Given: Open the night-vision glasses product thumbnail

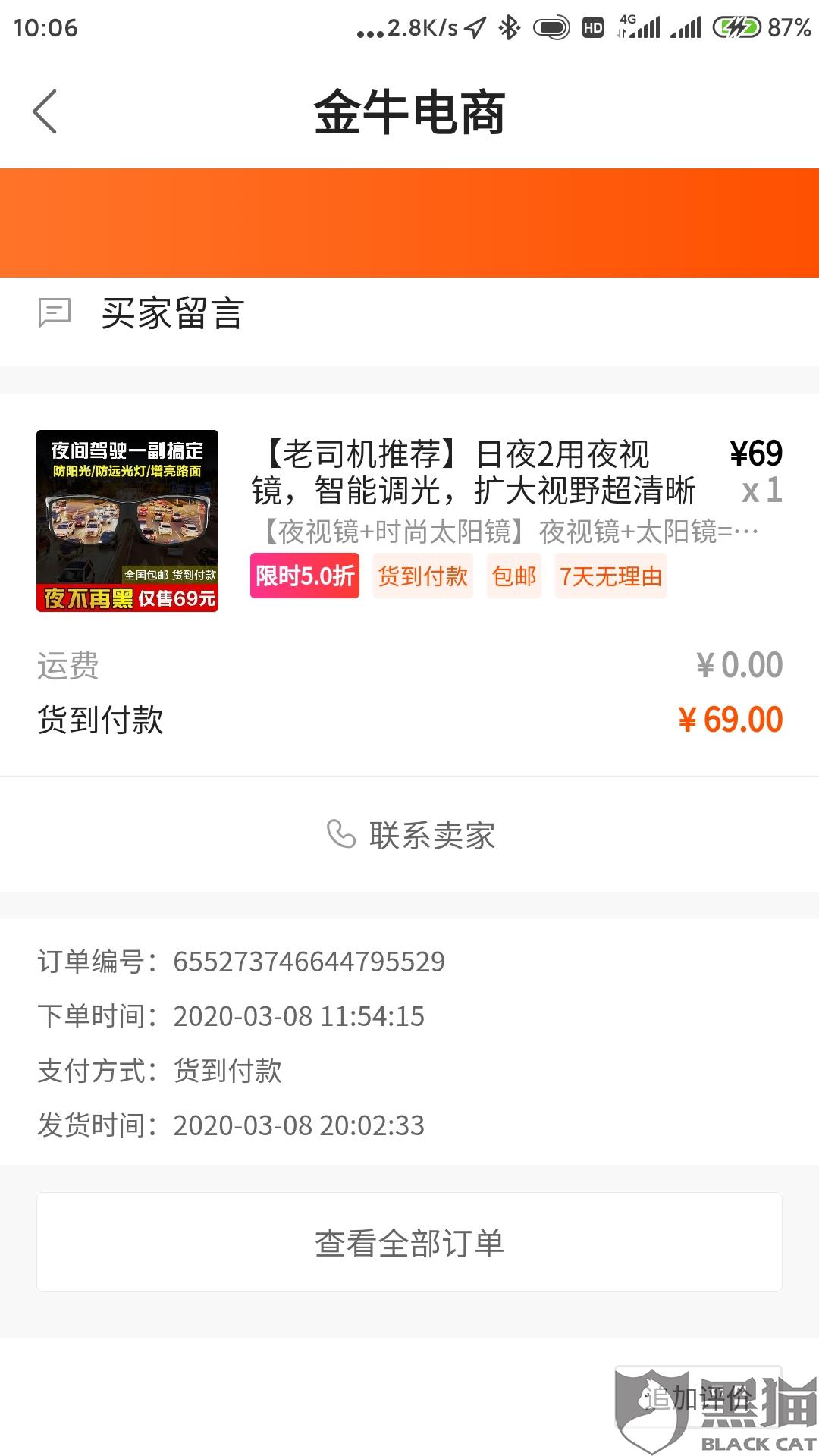Looking at the screenshot, I should (127, 521).
